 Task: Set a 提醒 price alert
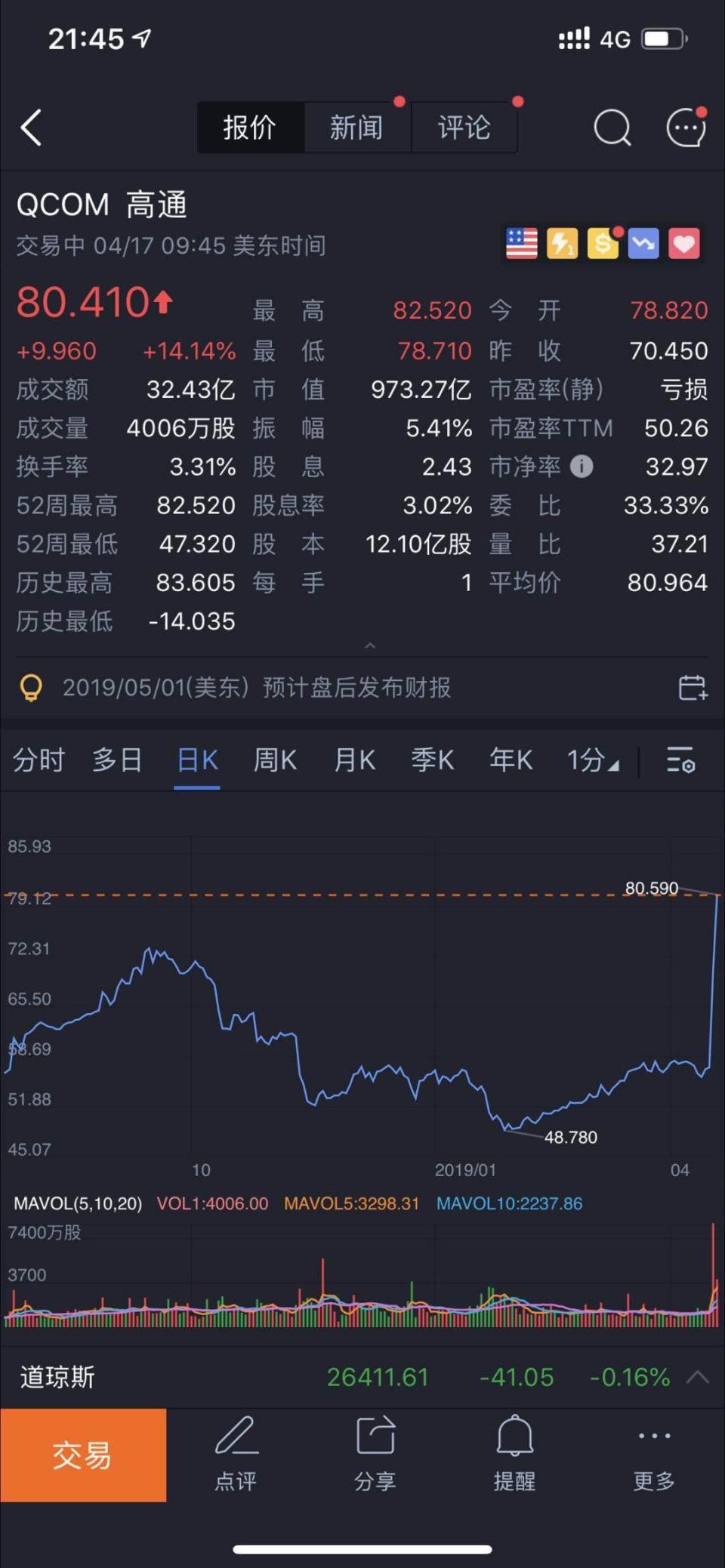(x=514, y=1453)
